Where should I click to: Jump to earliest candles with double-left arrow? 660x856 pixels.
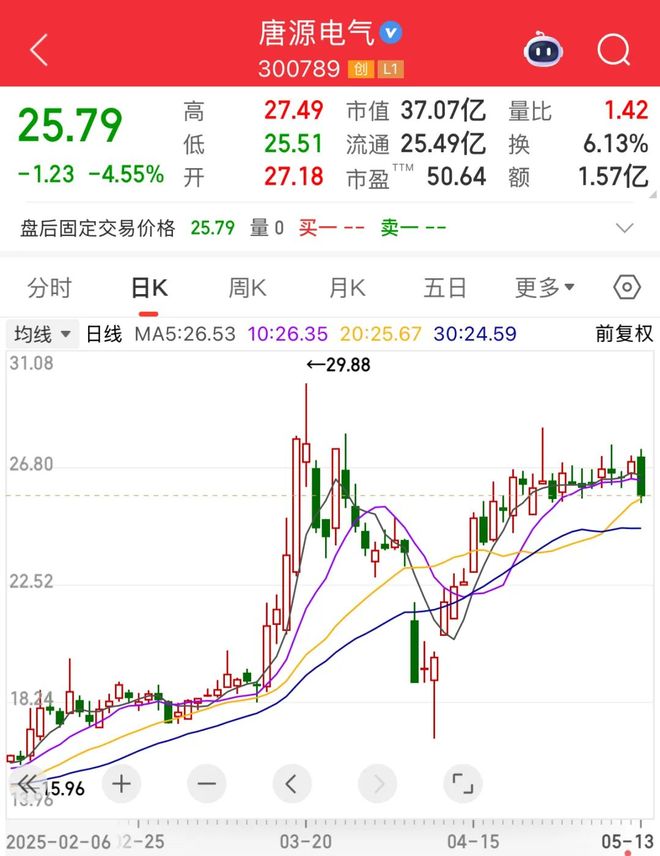pyautogui.click(x=29, y=783)
